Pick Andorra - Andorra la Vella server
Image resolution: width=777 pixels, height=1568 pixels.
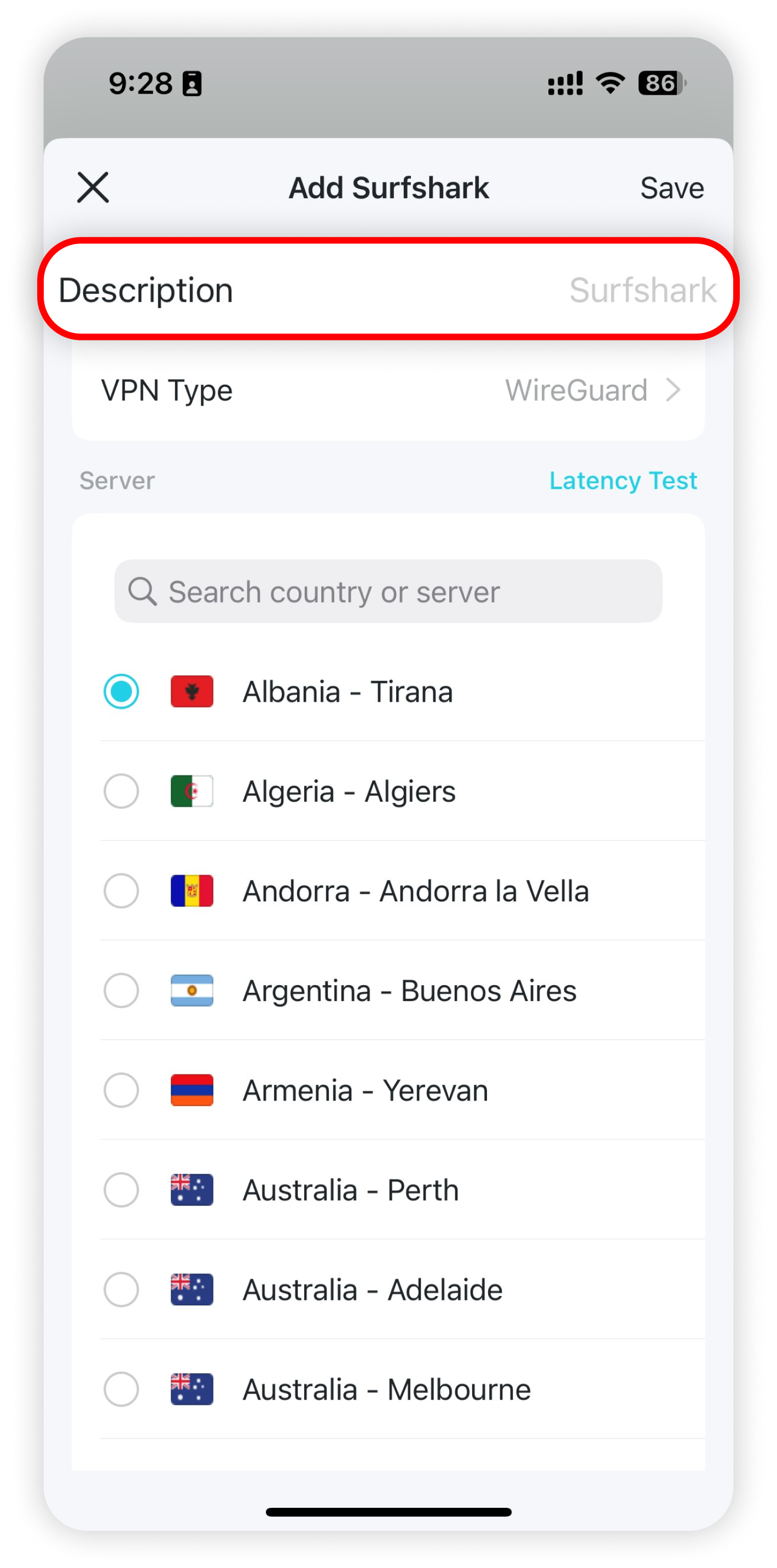121,891
